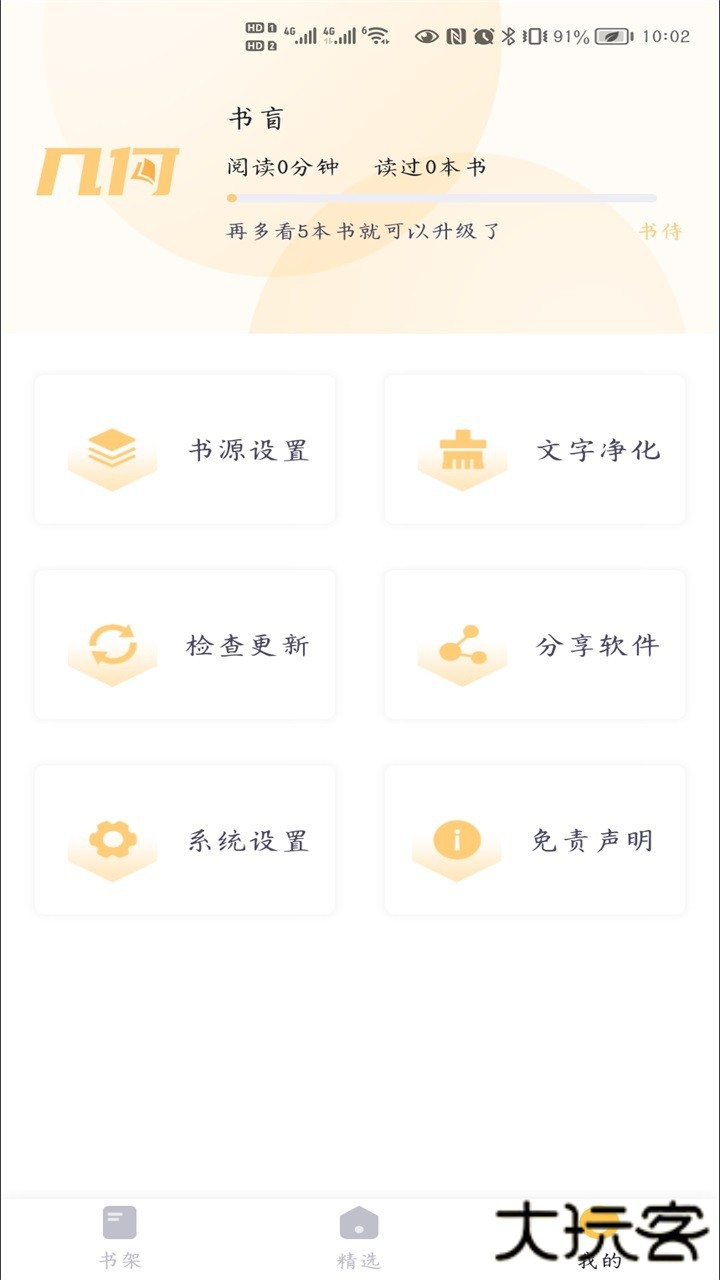
Task: Click the 系统设置 gear icon
Action: (x=112, y=840)
